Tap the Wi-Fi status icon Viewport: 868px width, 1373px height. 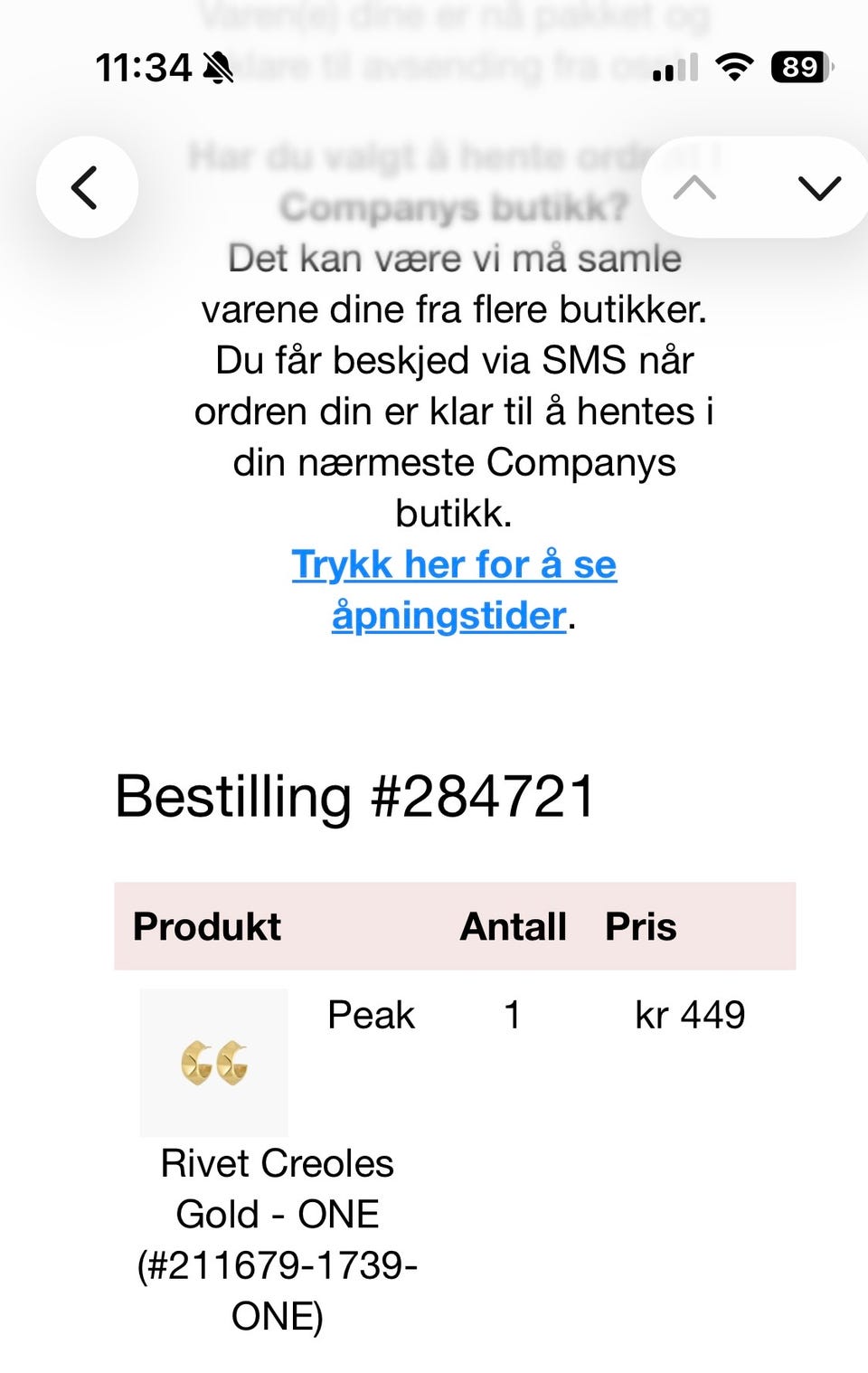point(734,67)
